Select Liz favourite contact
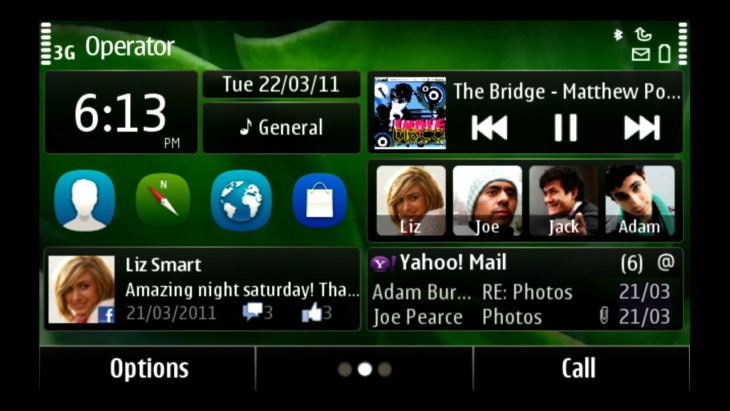This screenshot has width=730, height=411. (410, 200)
